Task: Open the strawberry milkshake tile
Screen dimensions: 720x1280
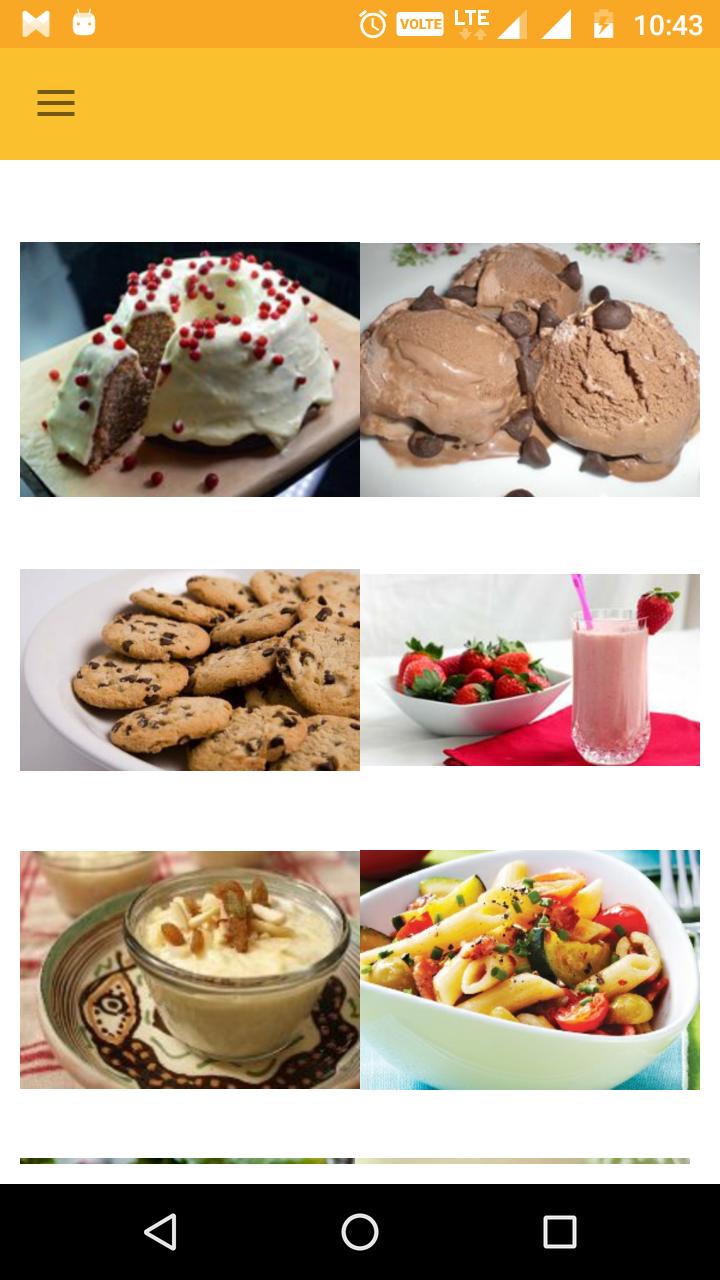Action: (x=530, y=670)
